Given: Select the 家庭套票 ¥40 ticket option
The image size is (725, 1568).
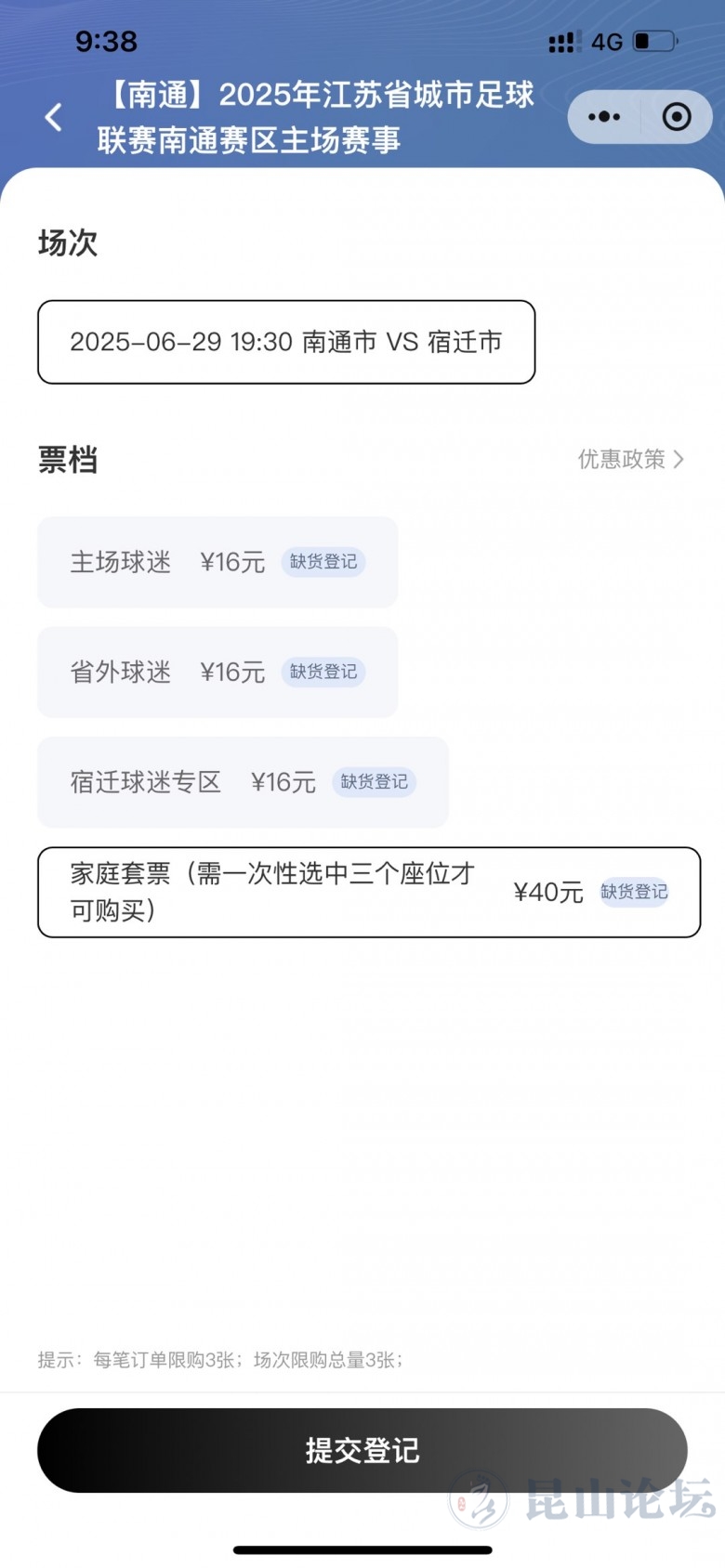Looking at the screenshot, I should pyautogui.click(x=369, y=892).
